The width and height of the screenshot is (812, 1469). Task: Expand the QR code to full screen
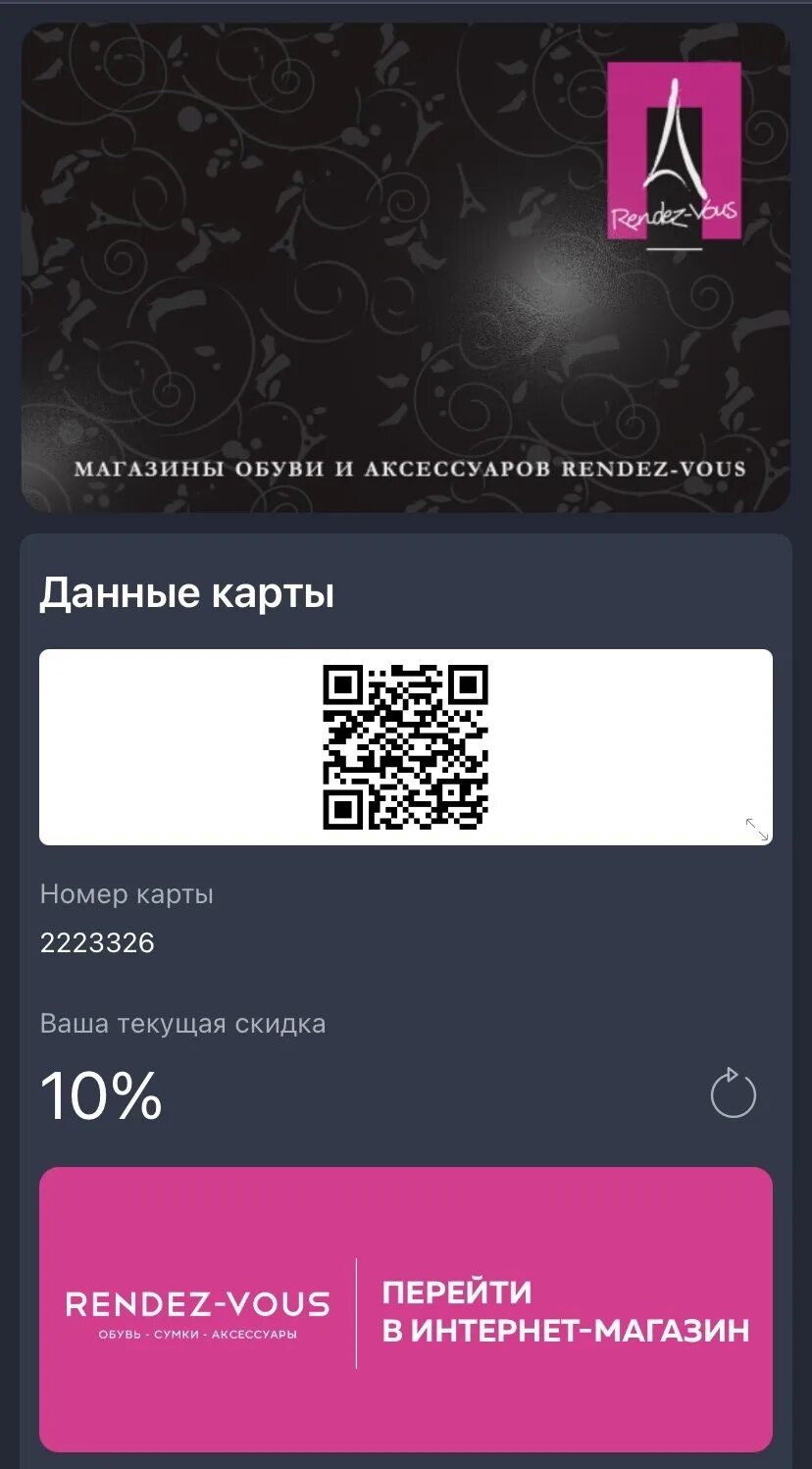(x=757, y=830)
